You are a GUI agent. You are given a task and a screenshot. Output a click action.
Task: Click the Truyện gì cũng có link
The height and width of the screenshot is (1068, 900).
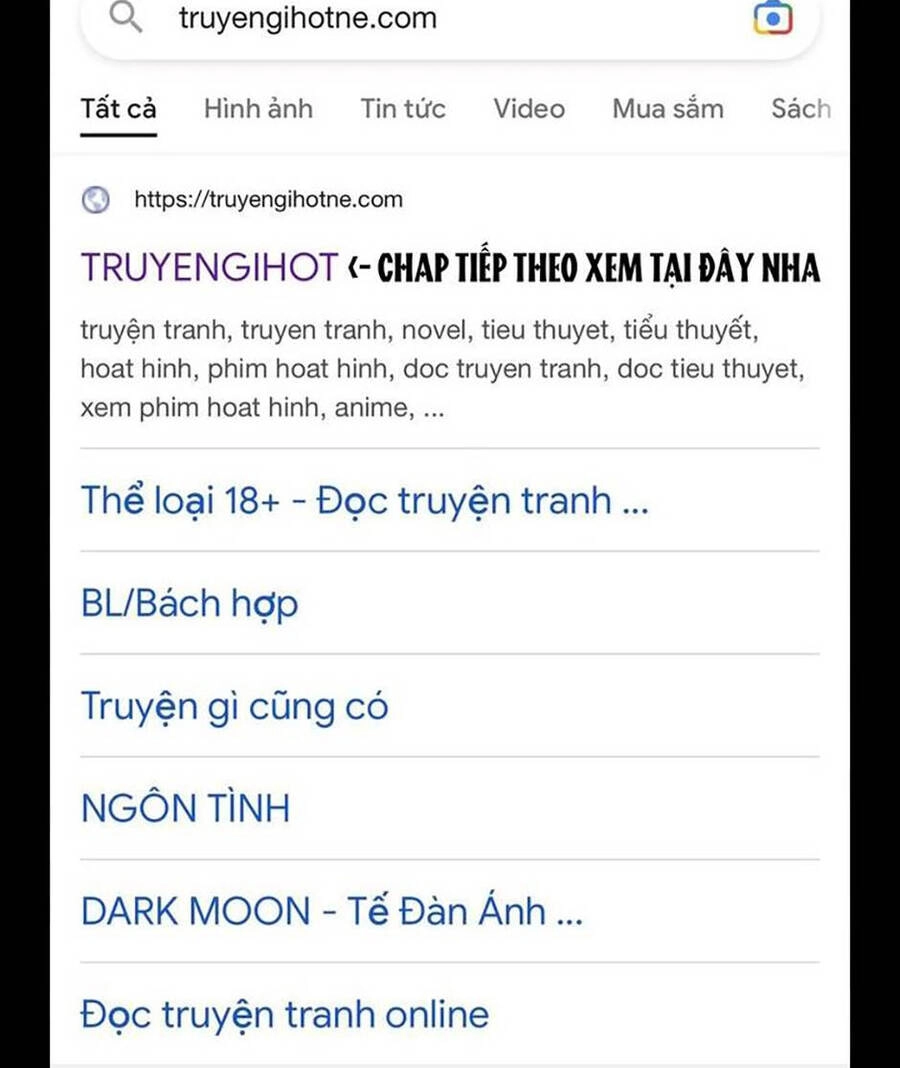point(236,706)
